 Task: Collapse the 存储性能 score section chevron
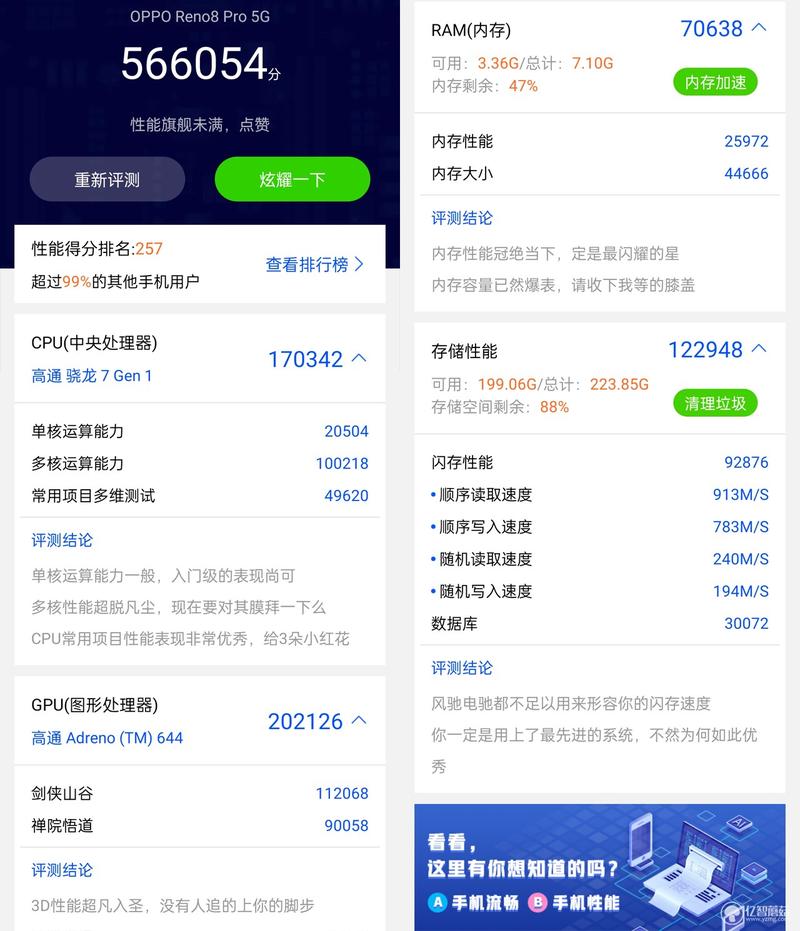(x=759, y=349)
